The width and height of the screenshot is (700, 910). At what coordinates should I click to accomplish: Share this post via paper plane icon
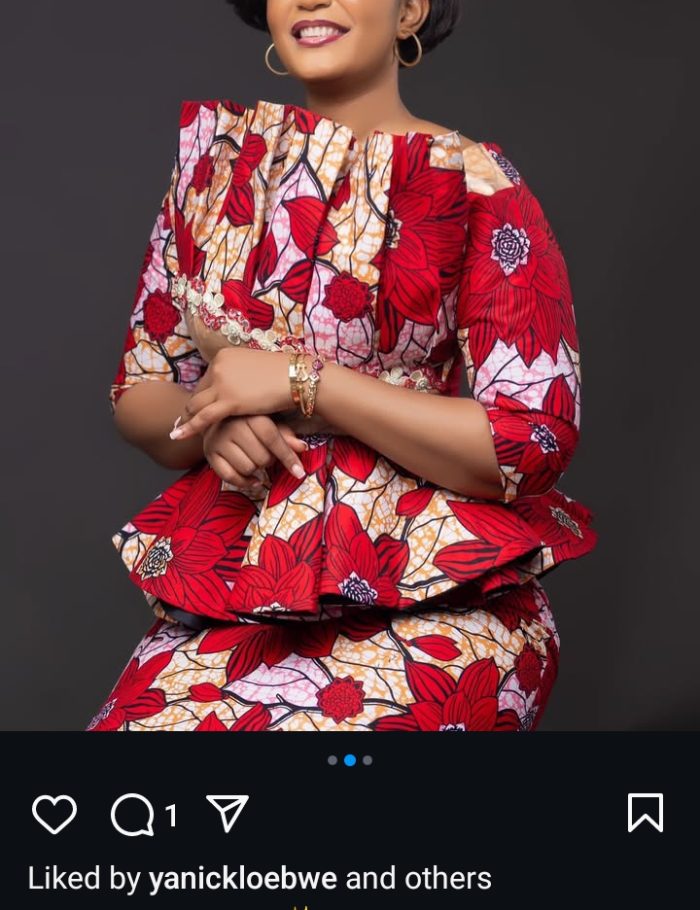pos(227,814)
